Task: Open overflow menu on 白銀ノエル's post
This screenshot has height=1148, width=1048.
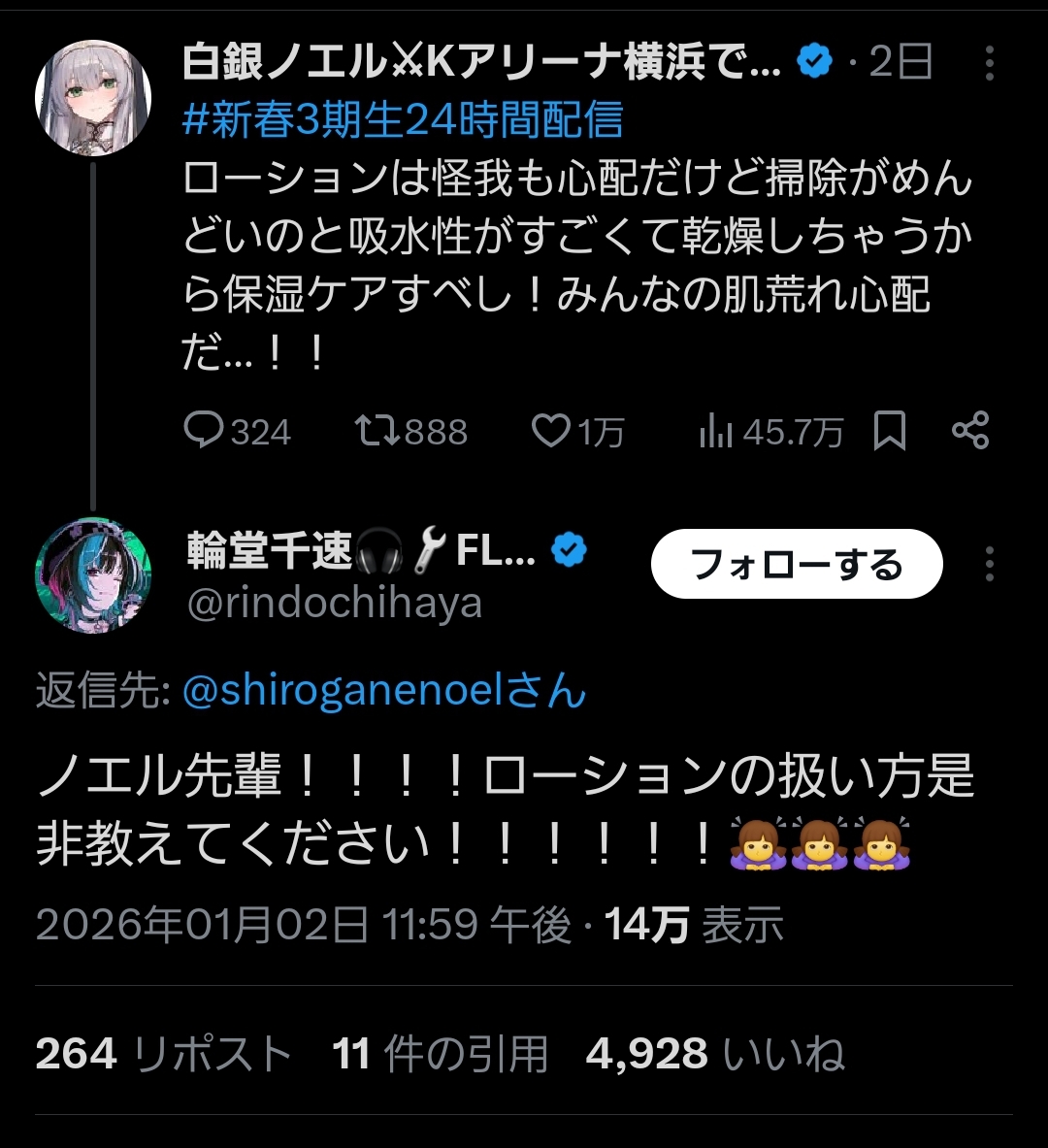Action: pos(990,63)
